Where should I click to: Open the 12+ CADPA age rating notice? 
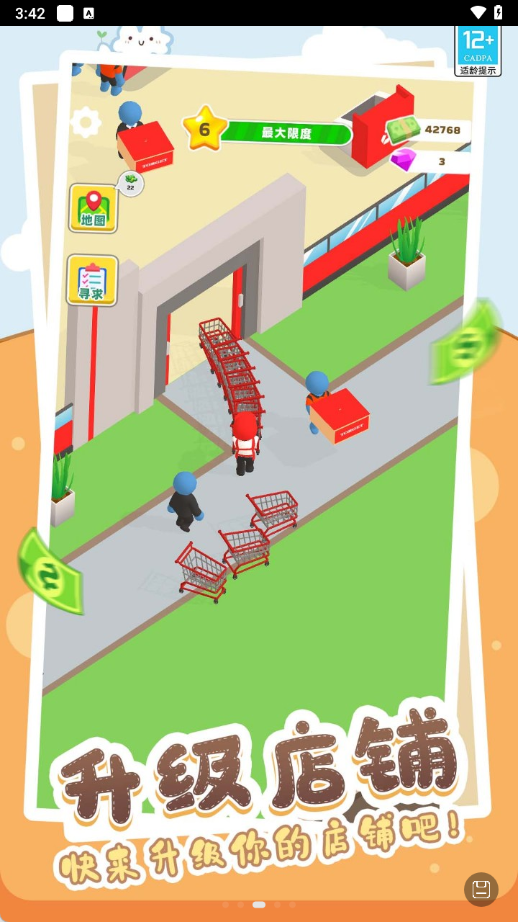(x=477, y=51)
